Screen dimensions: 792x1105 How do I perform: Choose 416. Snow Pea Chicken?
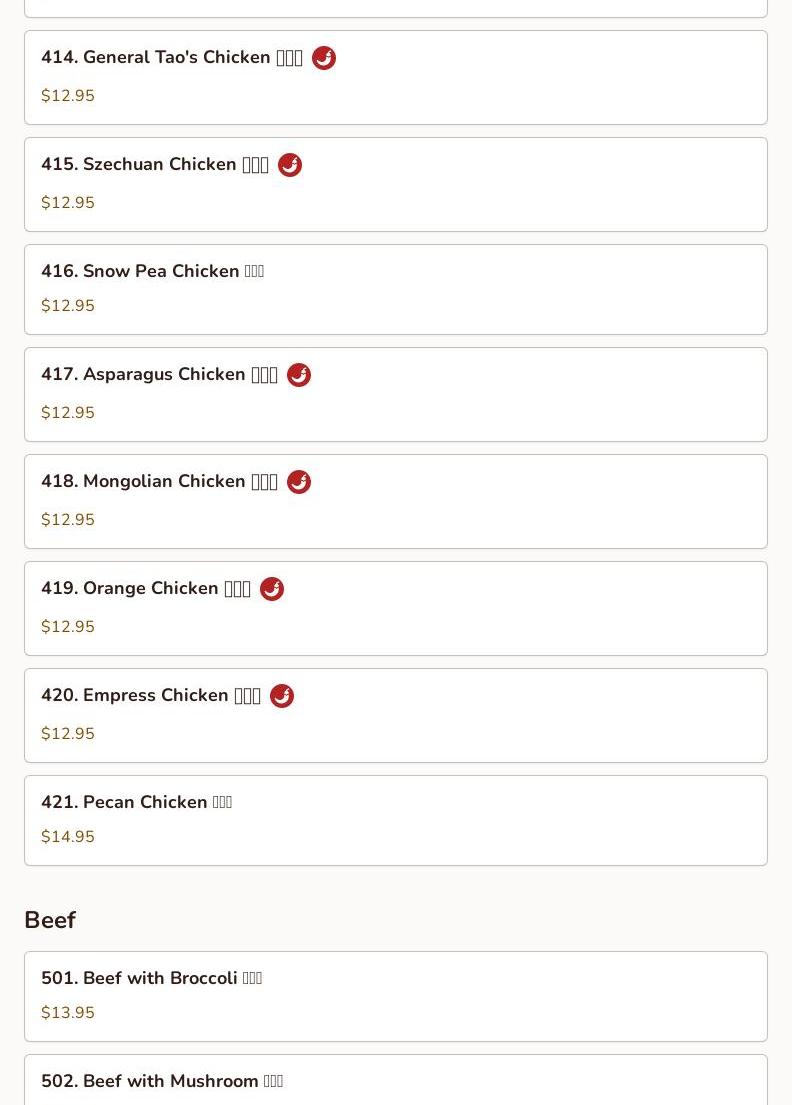[x=395, y=289]
